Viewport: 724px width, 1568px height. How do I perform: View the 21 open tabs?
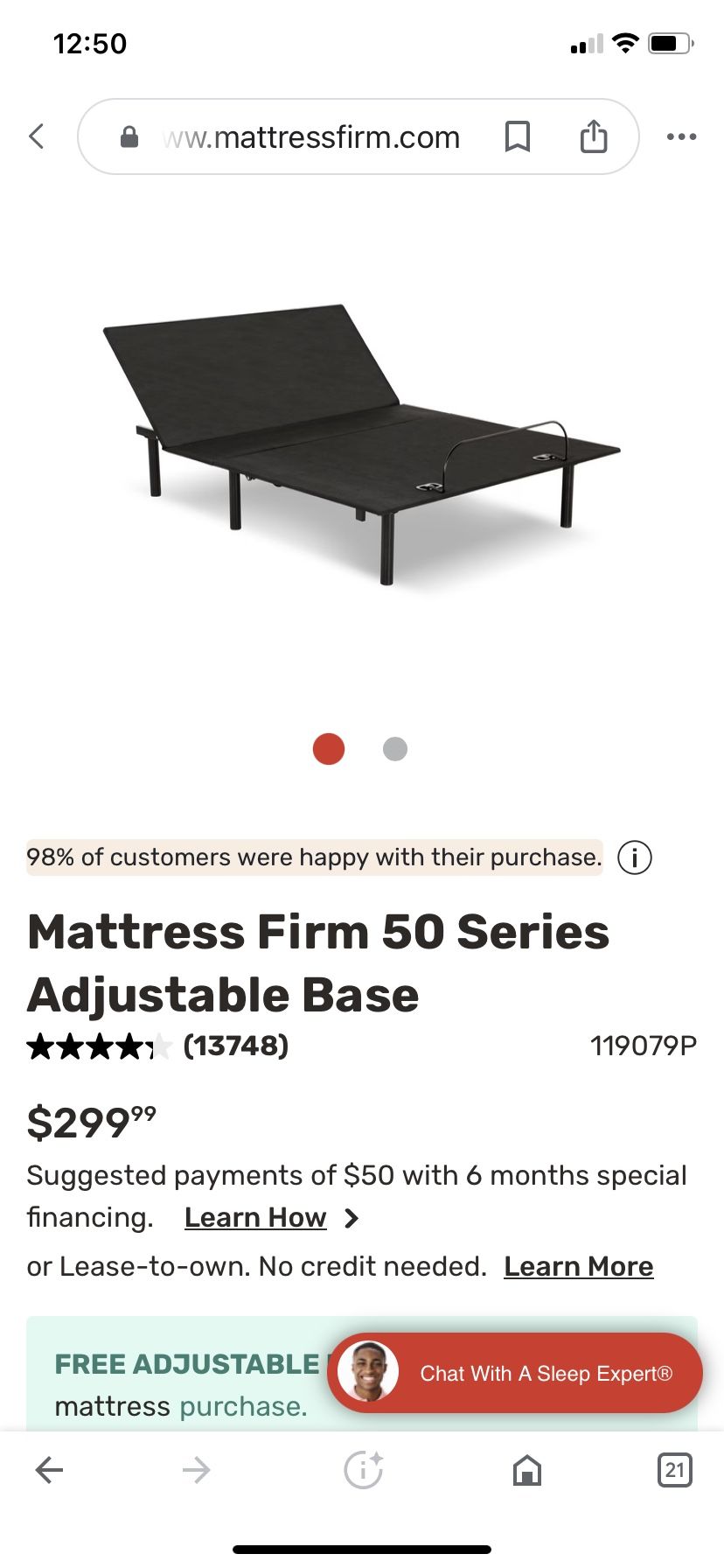pos(674,1470)
